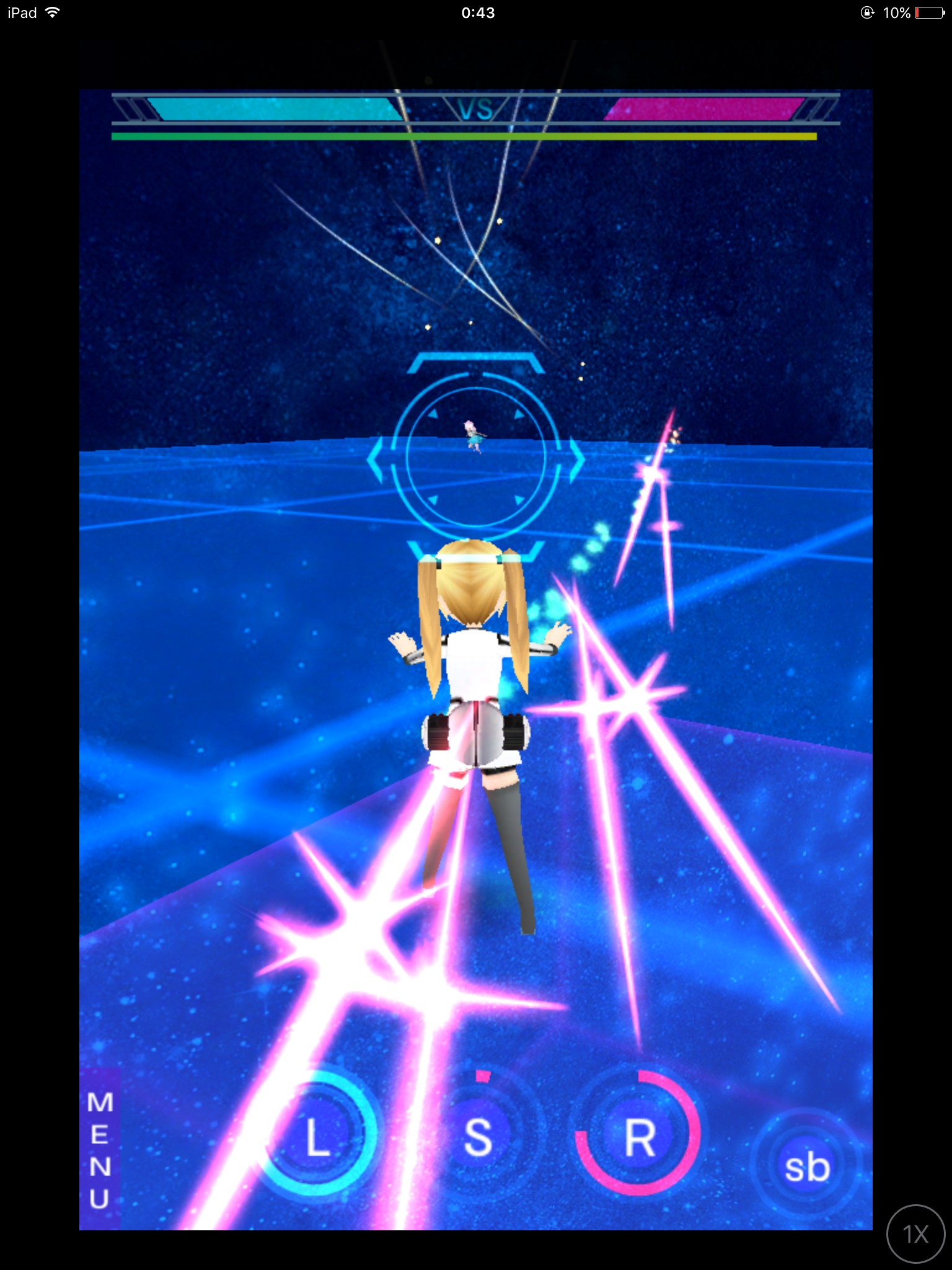Activate the S special button
Image resolution: width=952 pixels, height=1270 pixels.
click(478, 1137)
